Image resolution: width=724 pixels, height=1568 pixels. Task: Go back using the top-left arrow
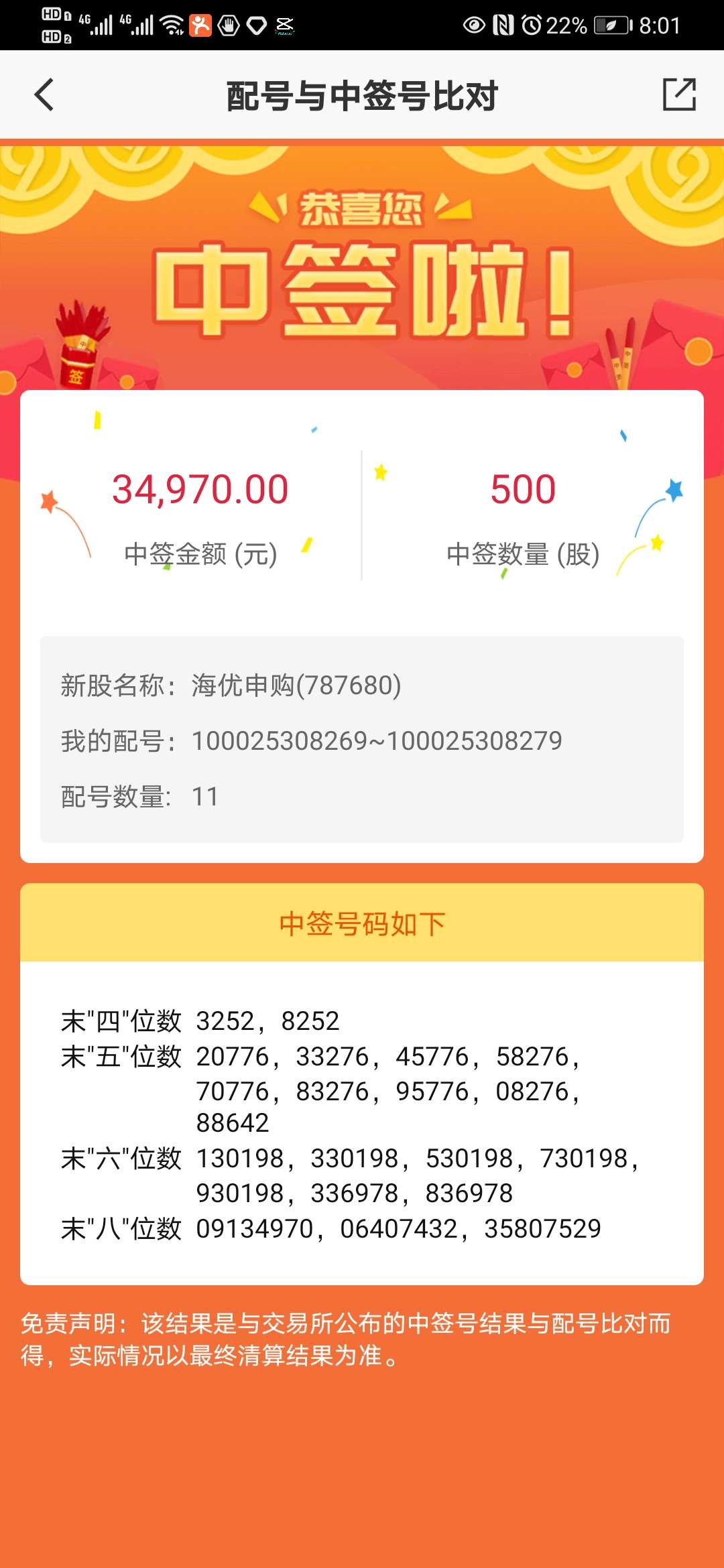pyautogui.click(x=44, y=94)
